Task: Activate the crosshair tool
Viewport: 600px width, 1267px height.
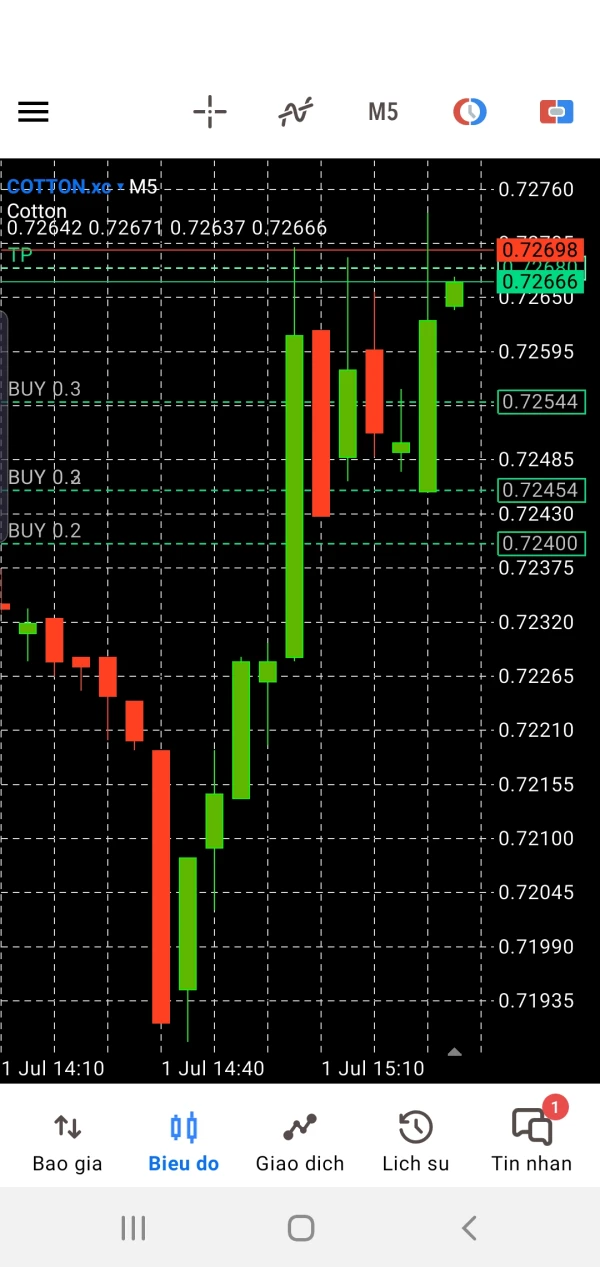Action: pyautogui.click(x=210, y=111)
